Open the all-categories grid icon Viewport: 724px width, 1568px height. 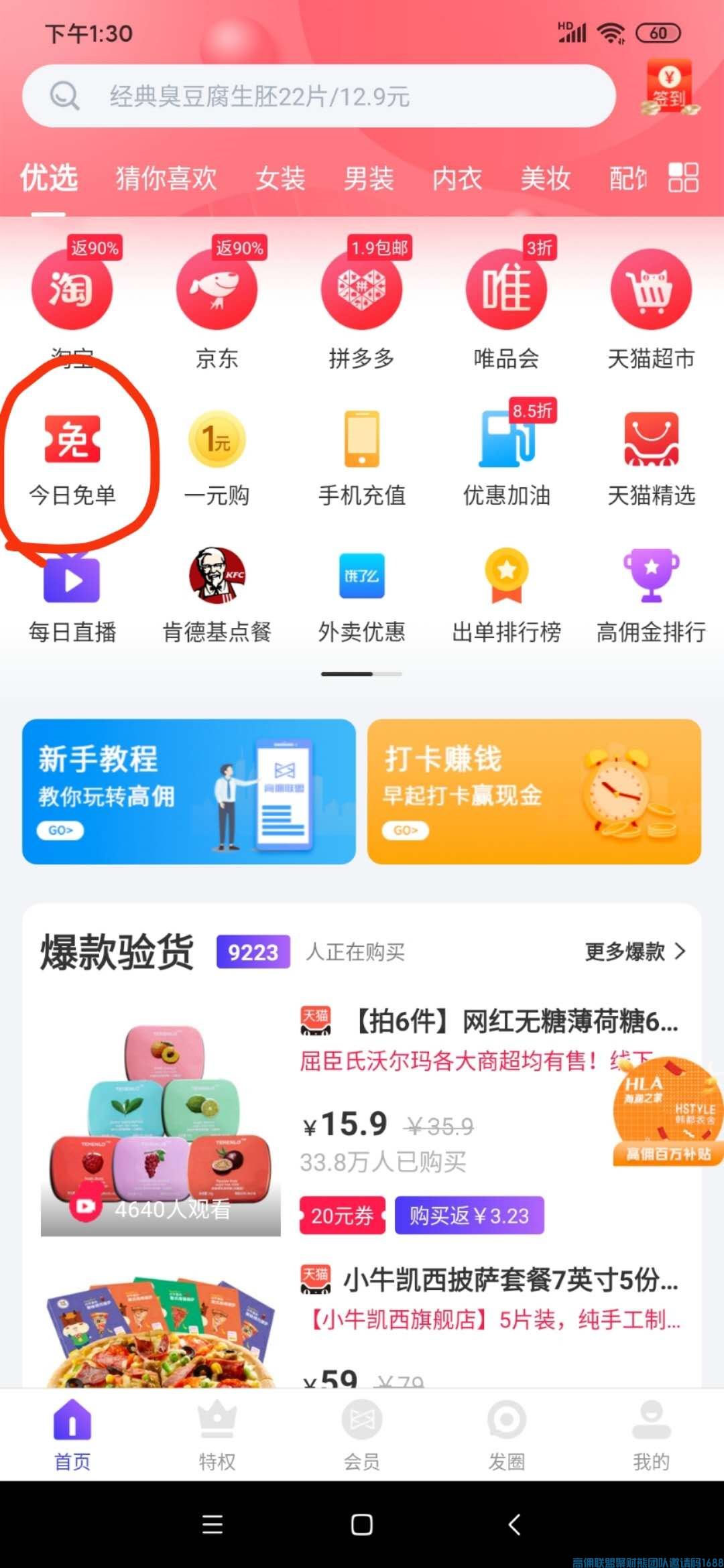(683, 178)
